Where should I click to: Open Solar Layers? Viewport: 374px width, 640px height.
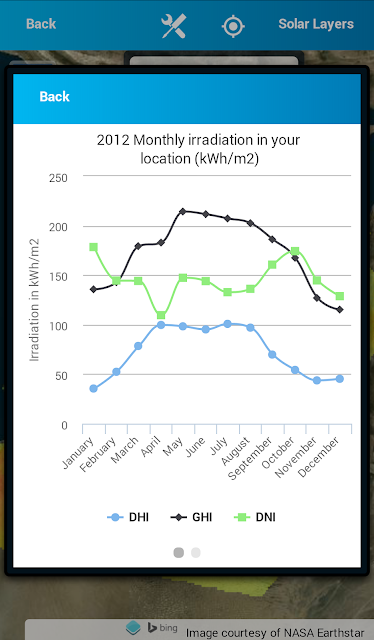tap(316, 24)
